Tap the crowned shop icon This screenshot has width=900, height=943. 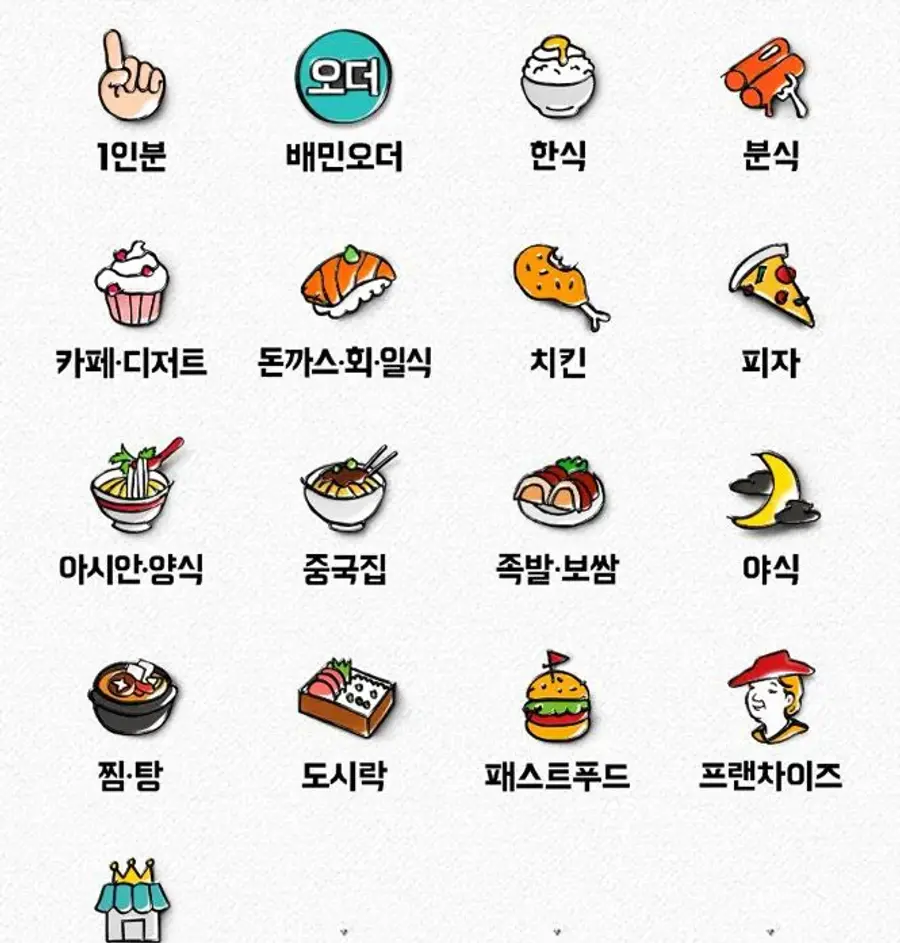coord(132,900)
